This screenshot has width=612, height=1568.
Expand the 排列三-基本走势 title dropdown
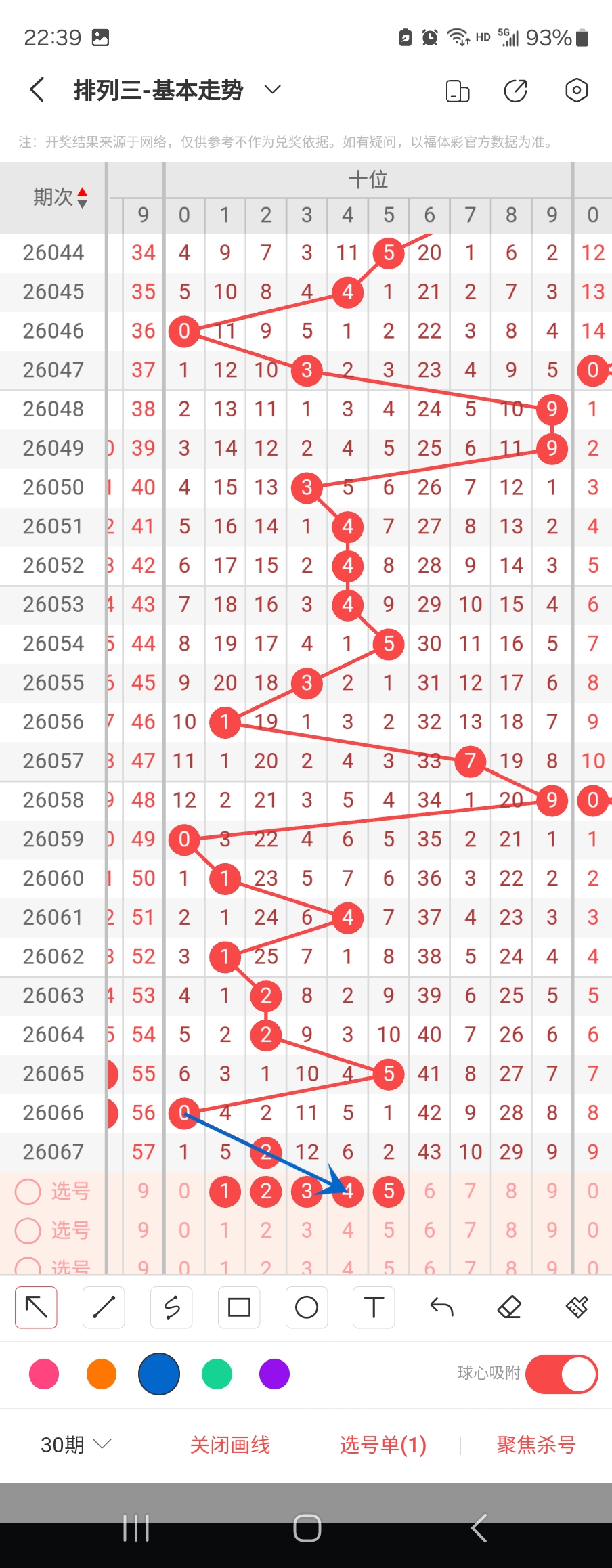pos(272,89)
